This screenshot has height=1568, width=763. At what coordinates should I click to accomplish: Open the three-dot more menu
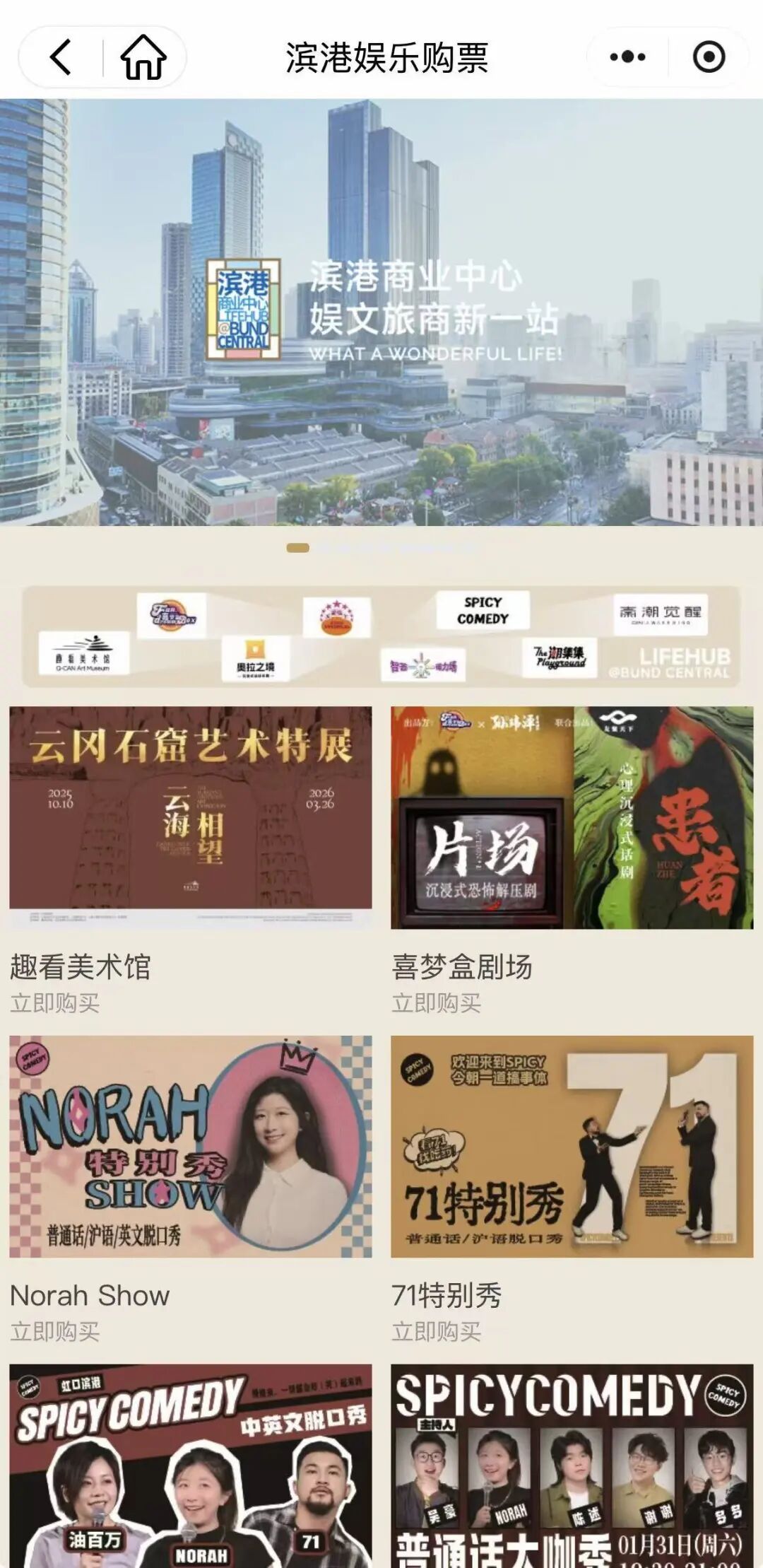(x=627, y=57)
